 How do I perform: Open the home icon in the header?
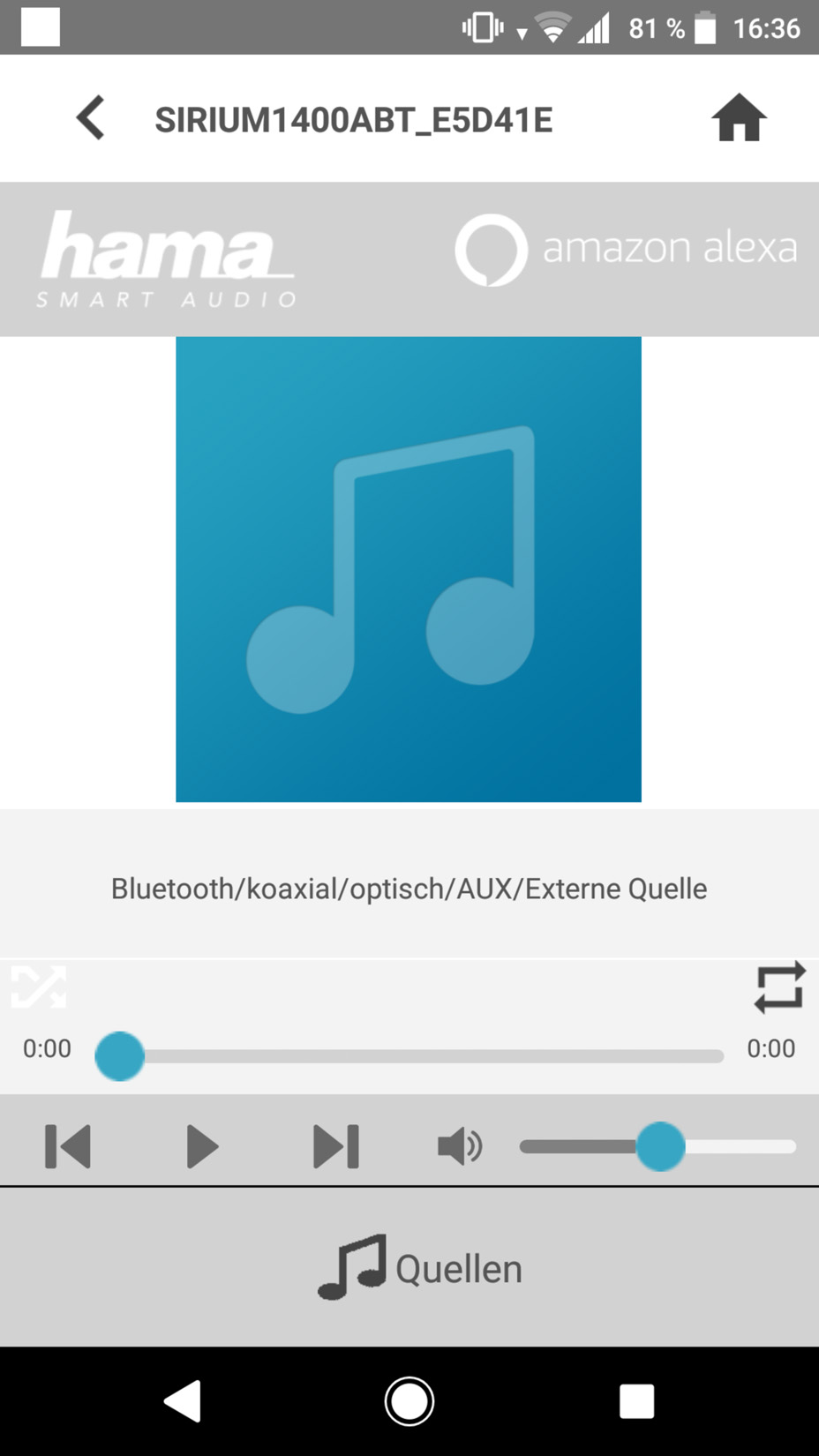point(739,118)
